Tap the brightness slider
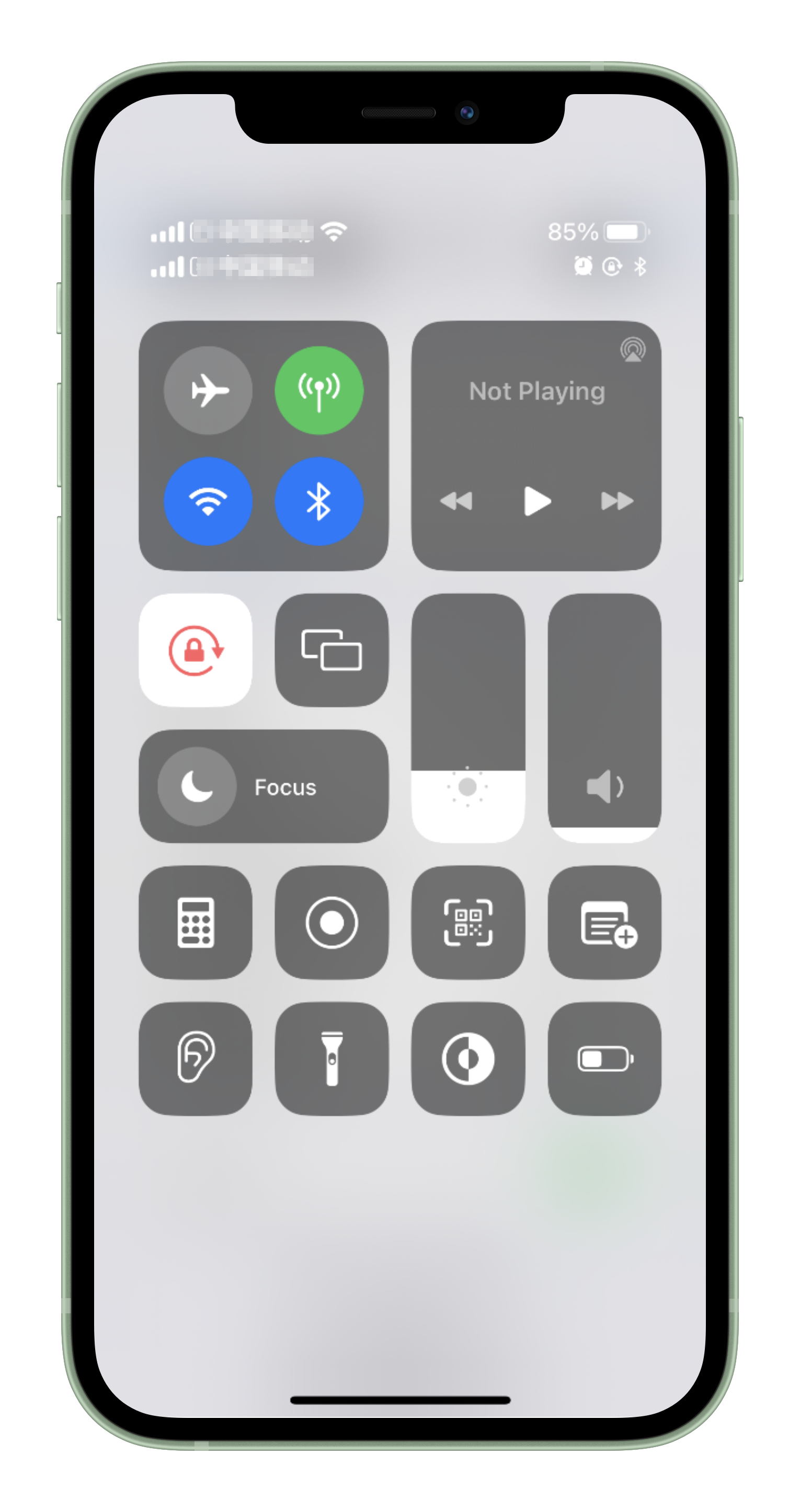The image size is (800, 1512). [468, 718]
